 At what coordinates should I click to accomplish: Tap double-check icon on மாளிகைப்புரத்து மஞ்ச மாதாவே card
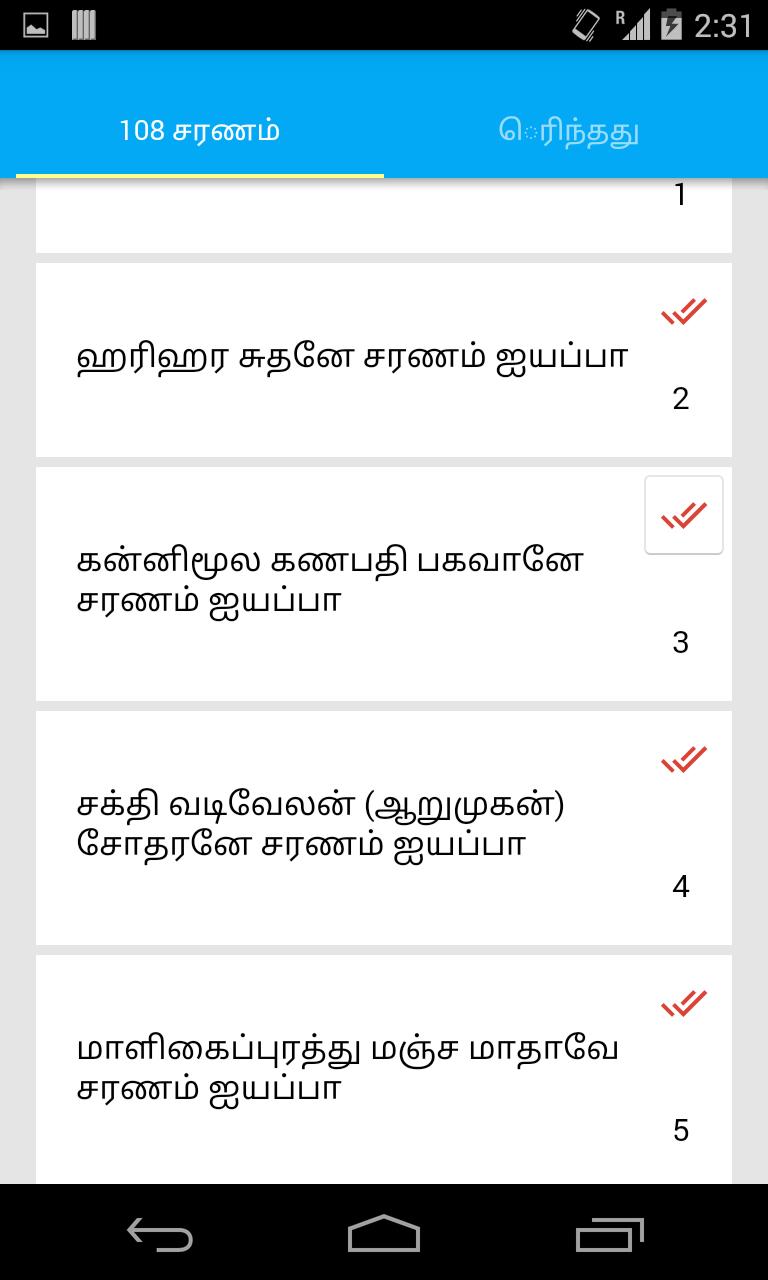(684, 1004)
